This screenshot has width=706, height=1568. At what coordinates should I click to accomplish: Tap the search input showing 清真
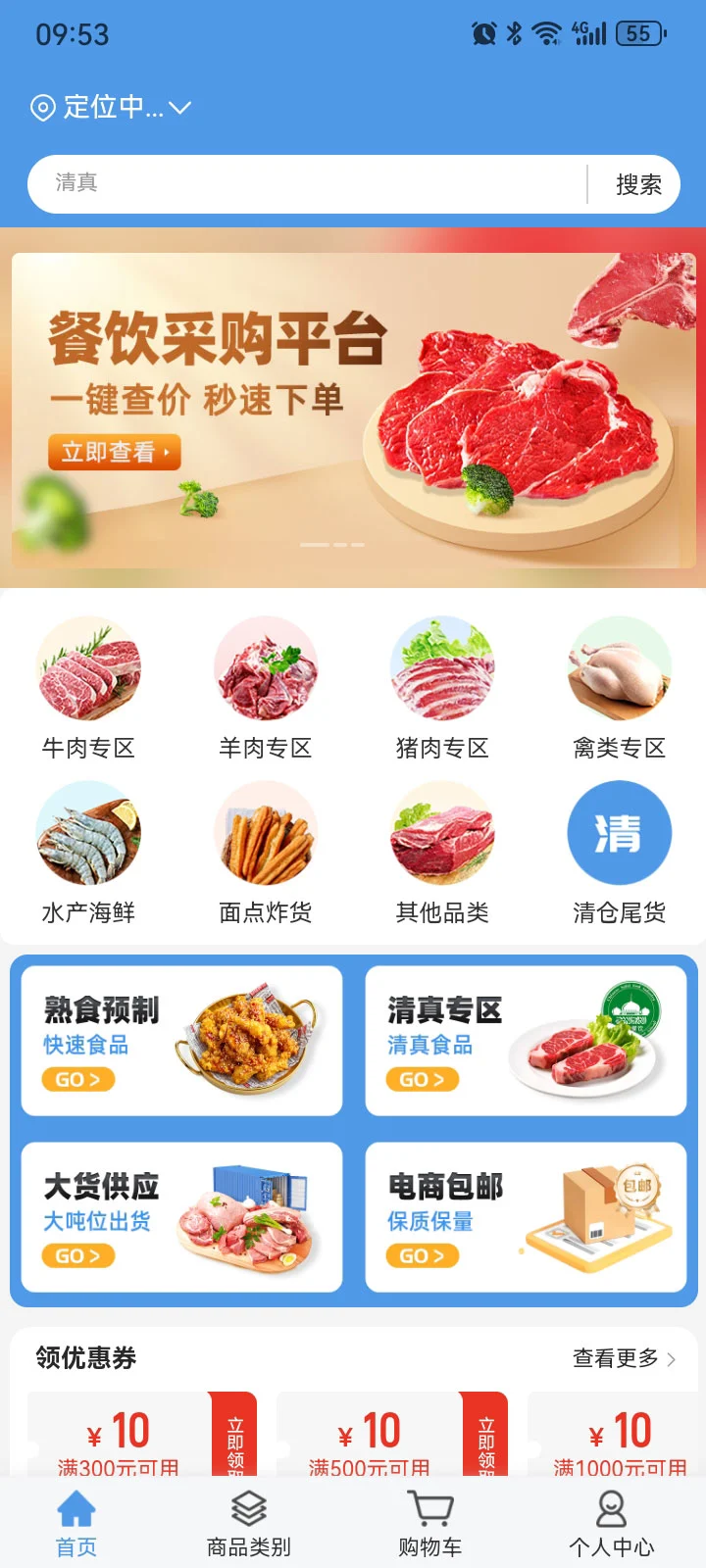[x=304, y=183]
